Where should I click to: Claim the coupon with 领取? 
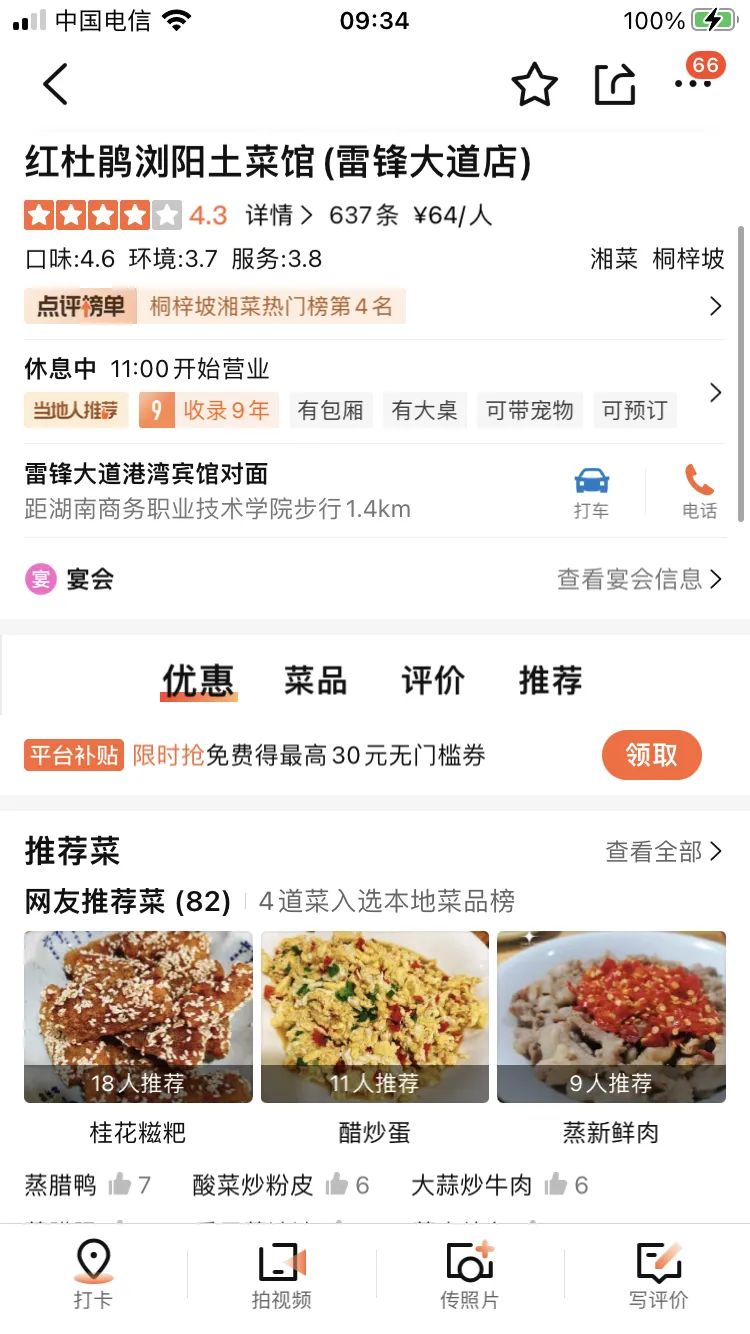tap(651, 755)
